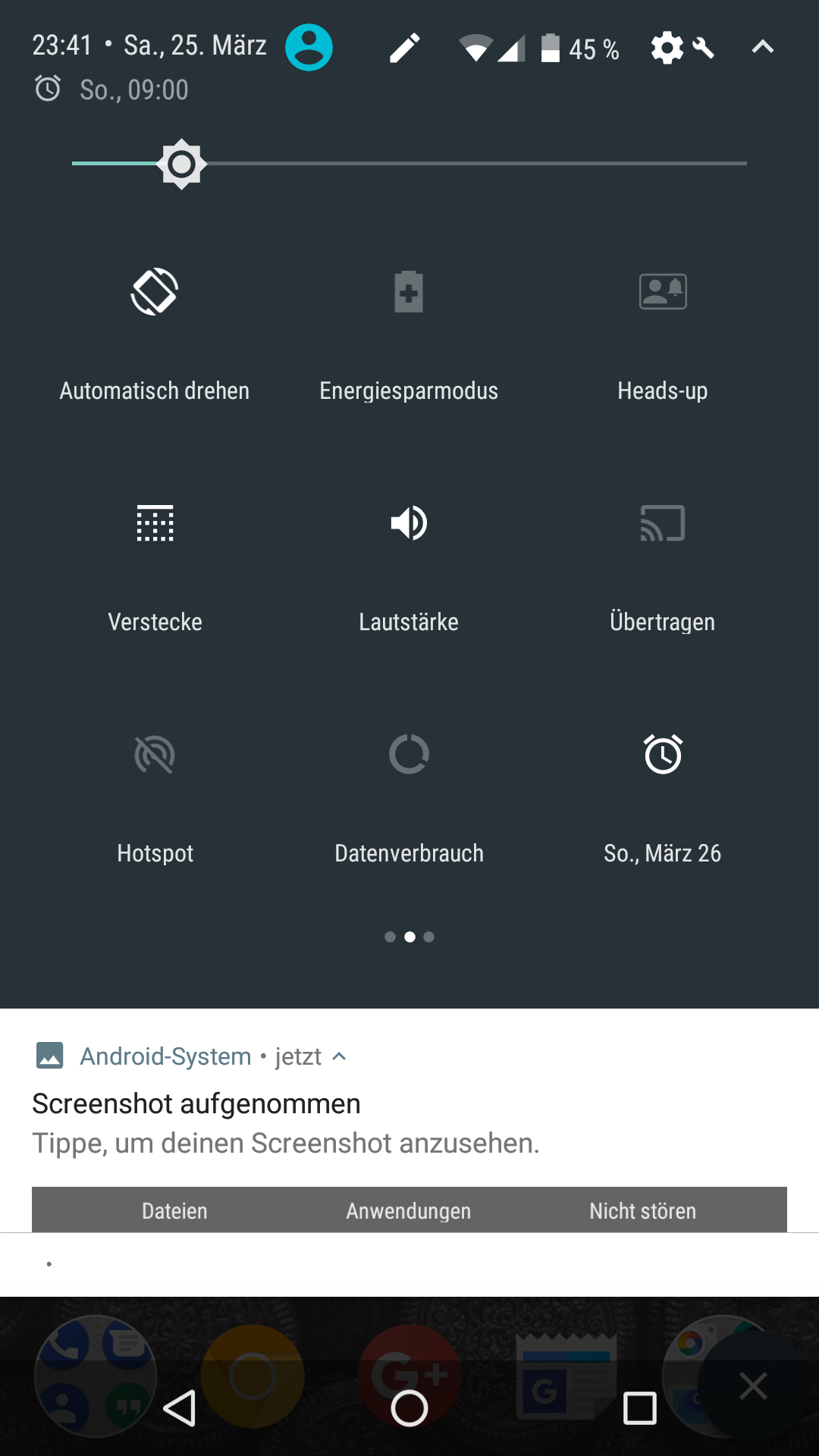
Task: Edit quick settings tiles with pencil icon
Action: click(x=405, y=47)
